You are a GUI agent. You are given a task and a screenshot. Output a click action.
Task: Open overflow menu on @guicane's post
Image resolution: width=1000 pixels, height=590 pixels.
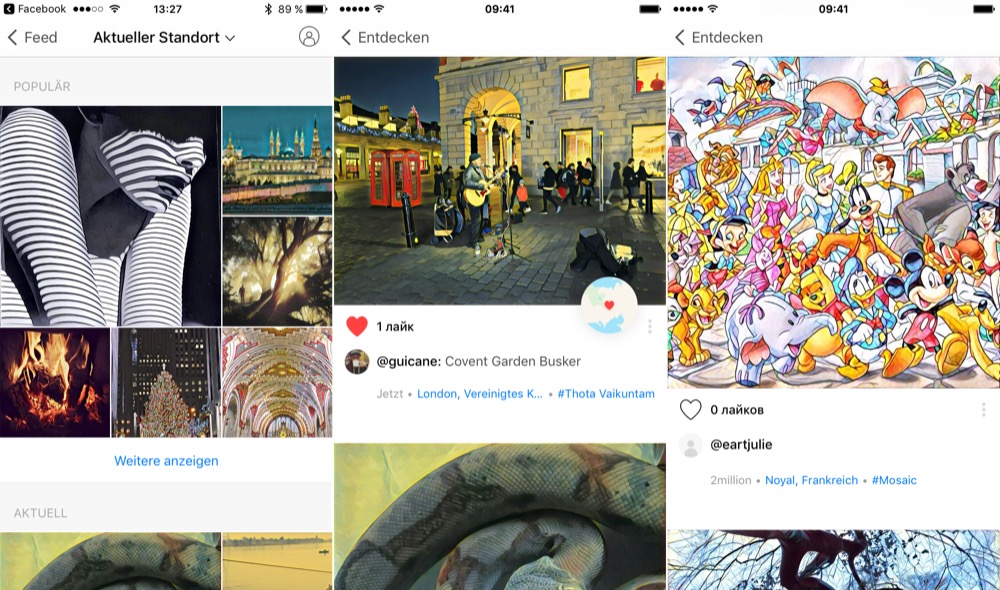pos(650,326)
